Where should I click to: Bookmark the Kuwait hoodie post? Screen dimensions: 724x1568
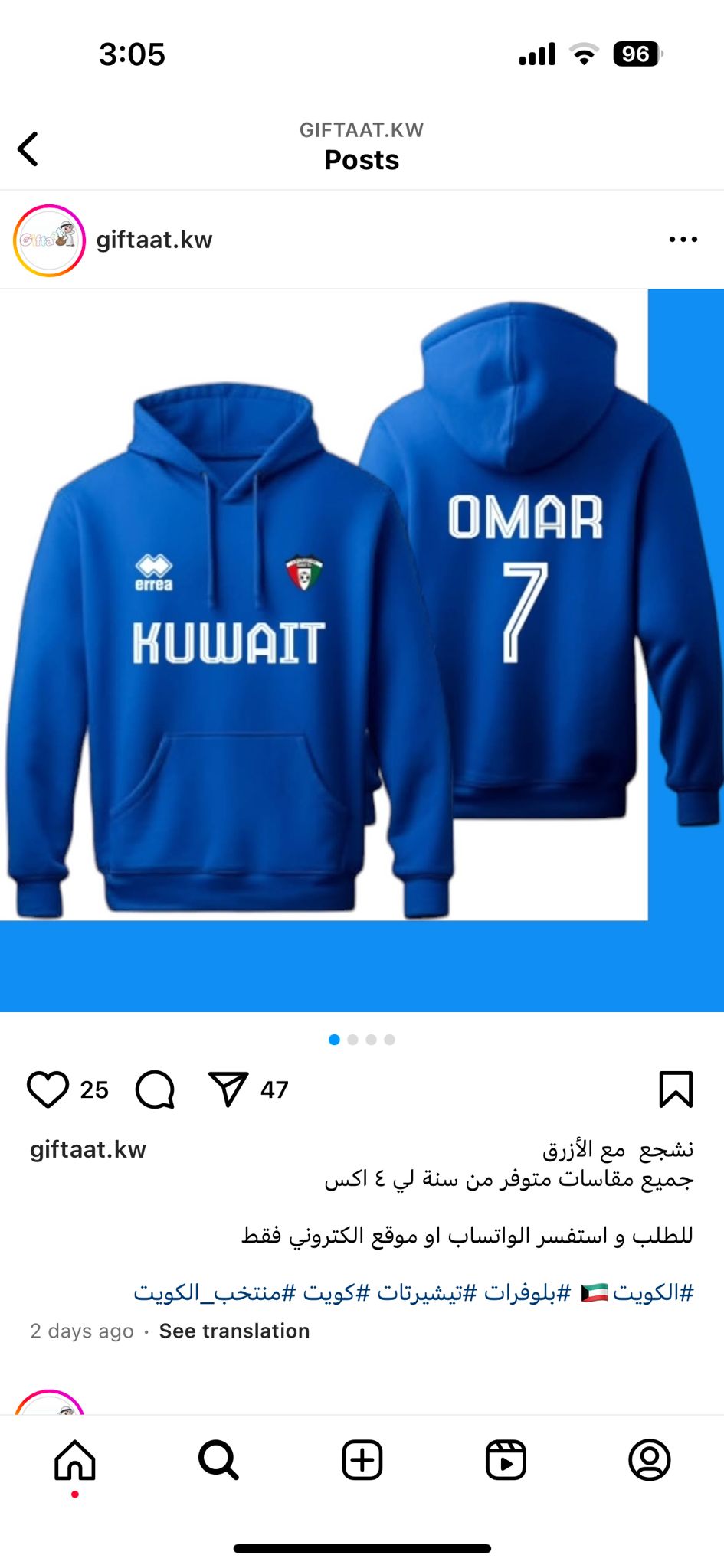pos(676,1089)
